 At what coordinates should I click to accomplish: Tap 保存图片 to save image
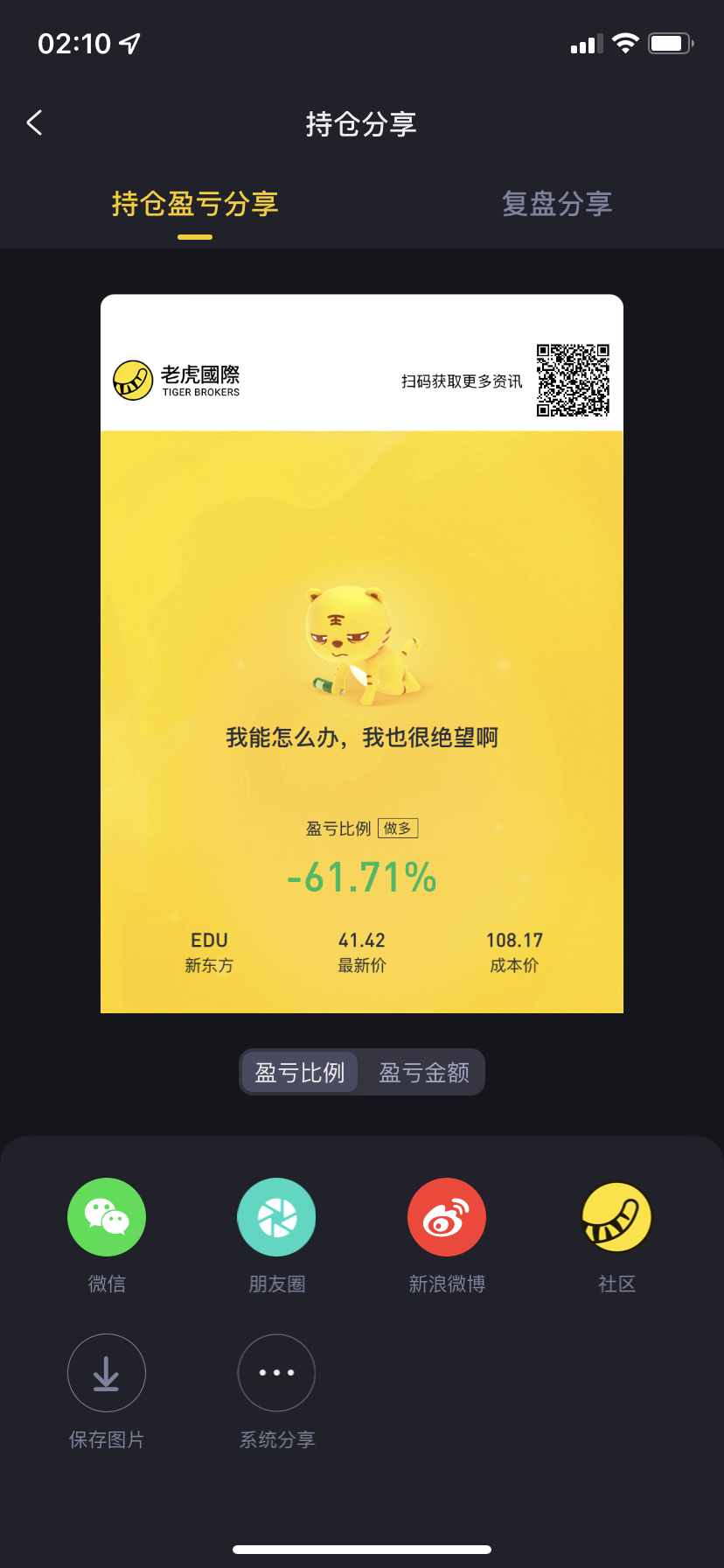coord(107,1373)
